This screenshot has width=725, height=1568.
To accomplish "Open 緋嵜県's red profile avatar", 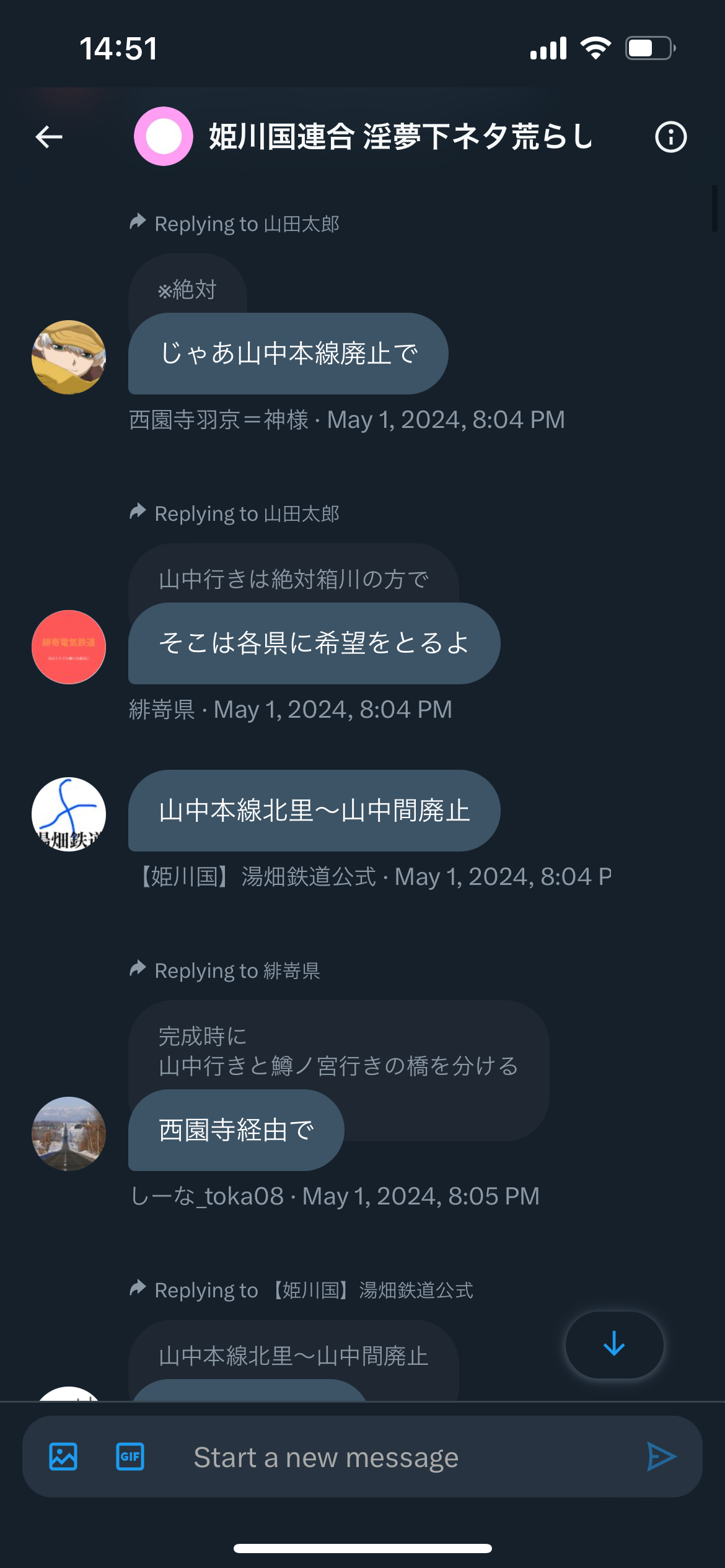I will pos(69,647).
